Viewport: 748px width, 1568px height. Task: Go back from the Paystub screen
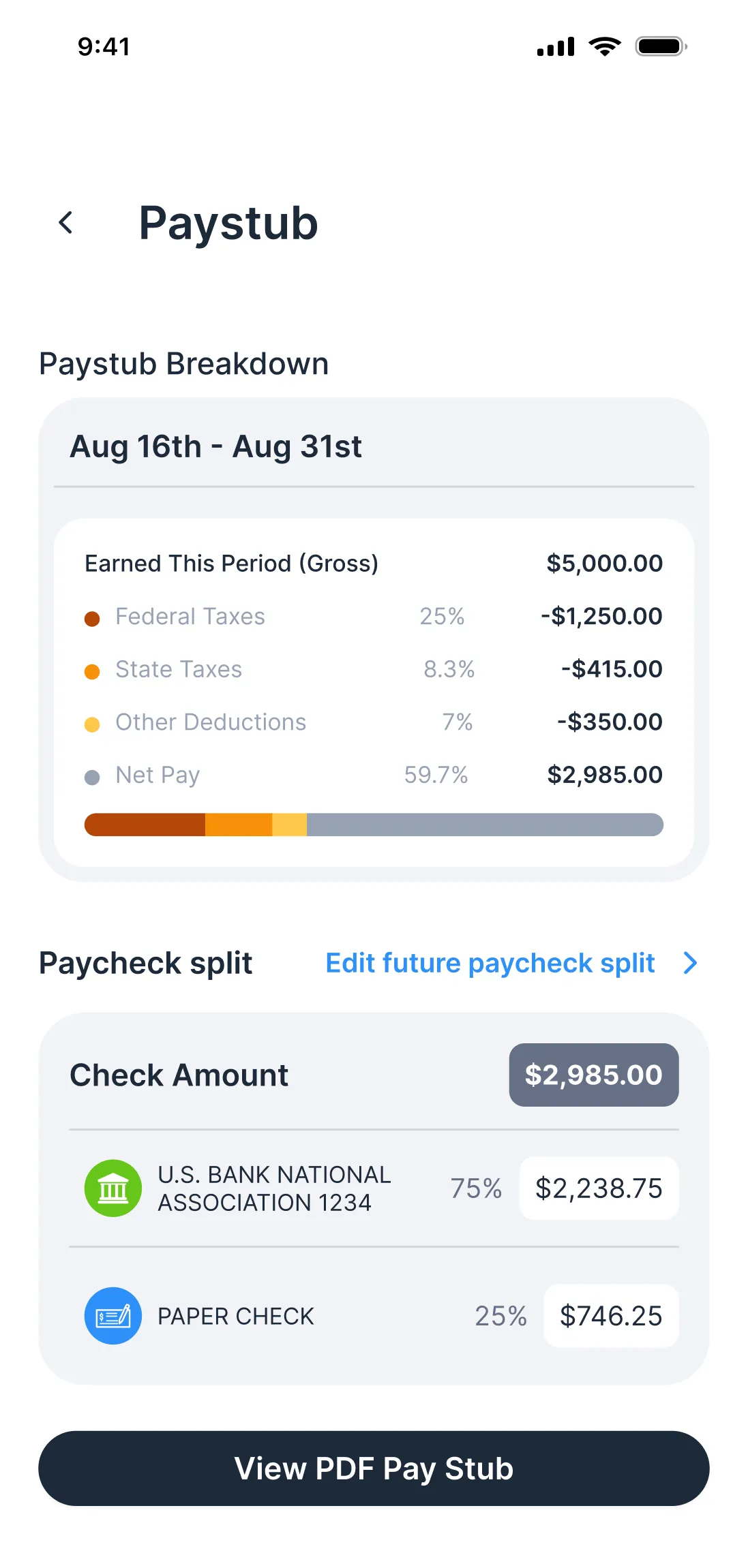pyautogui.click(x=66, y=223)
